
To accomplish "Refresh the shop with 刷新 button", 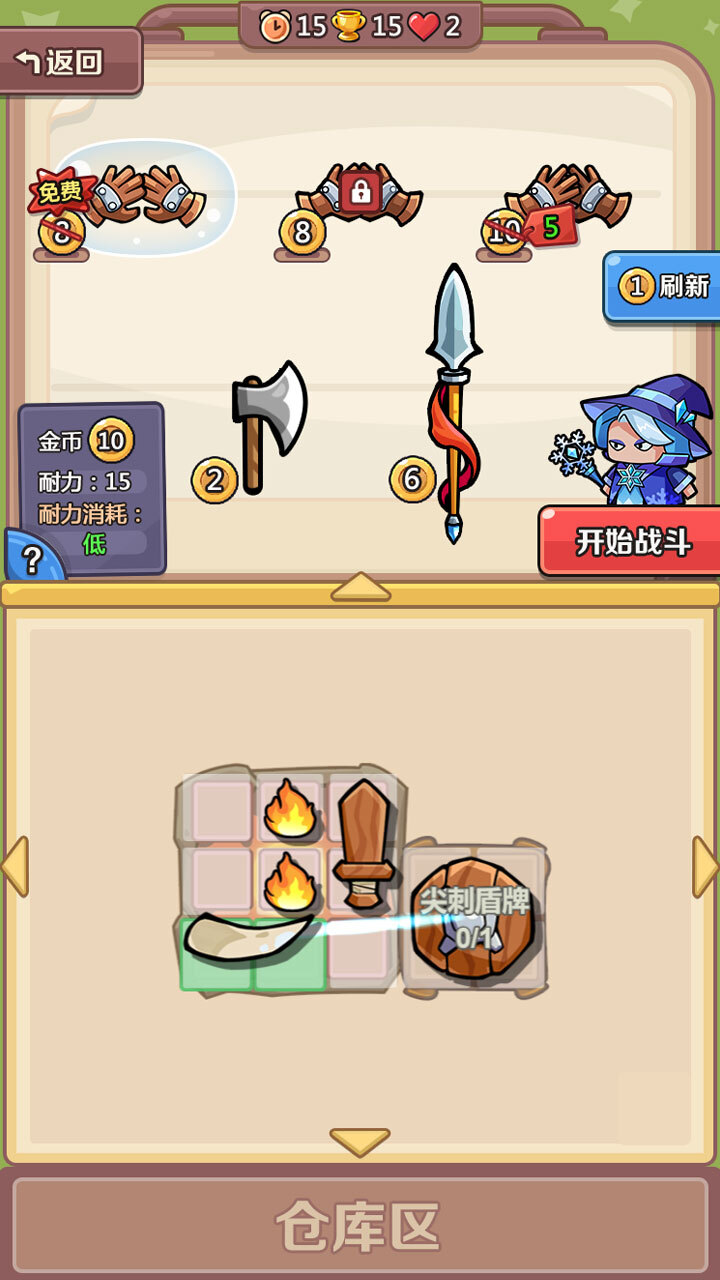I will coord(664,287).
